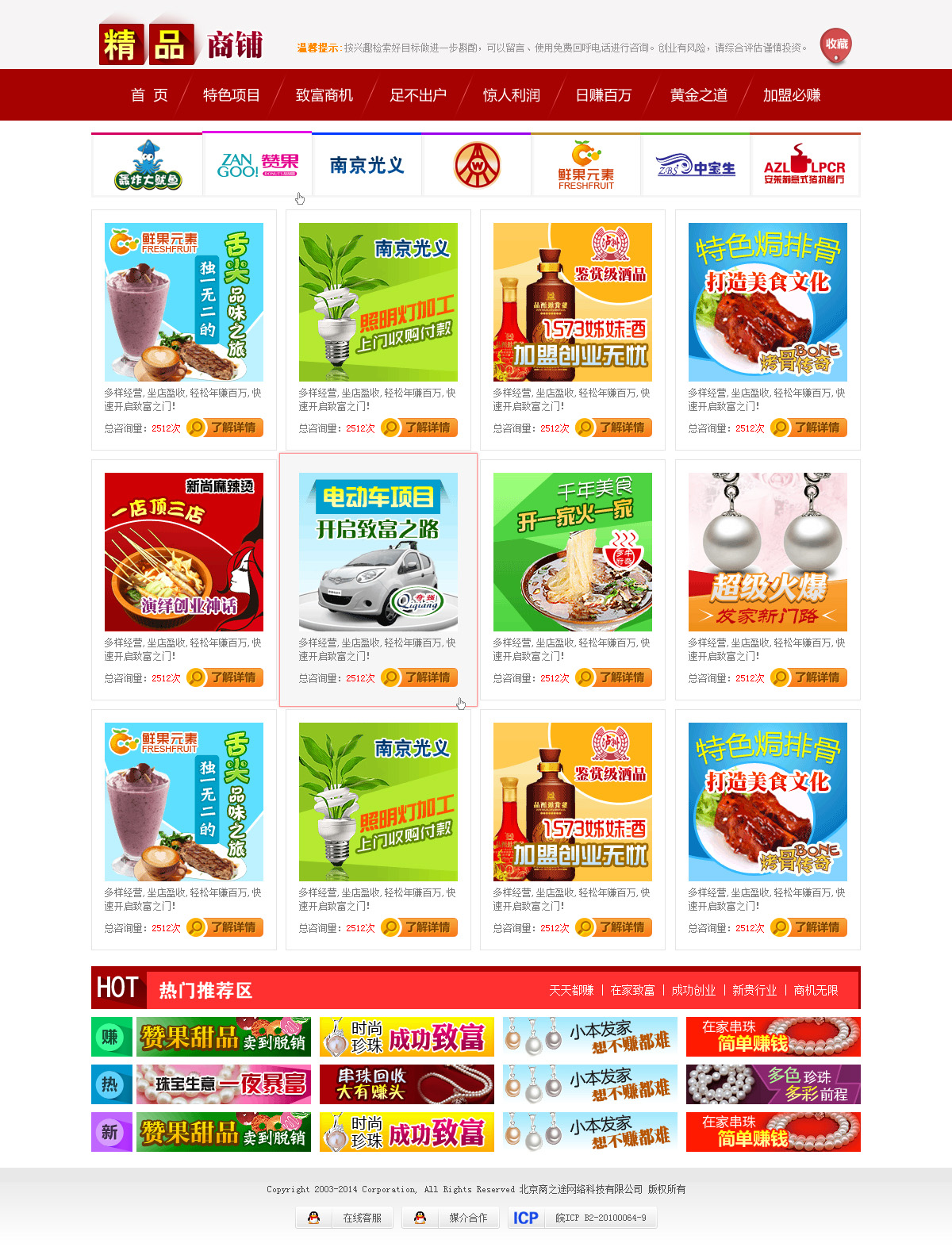Open the 电动车项目 product card

click(x=378, y=552)
